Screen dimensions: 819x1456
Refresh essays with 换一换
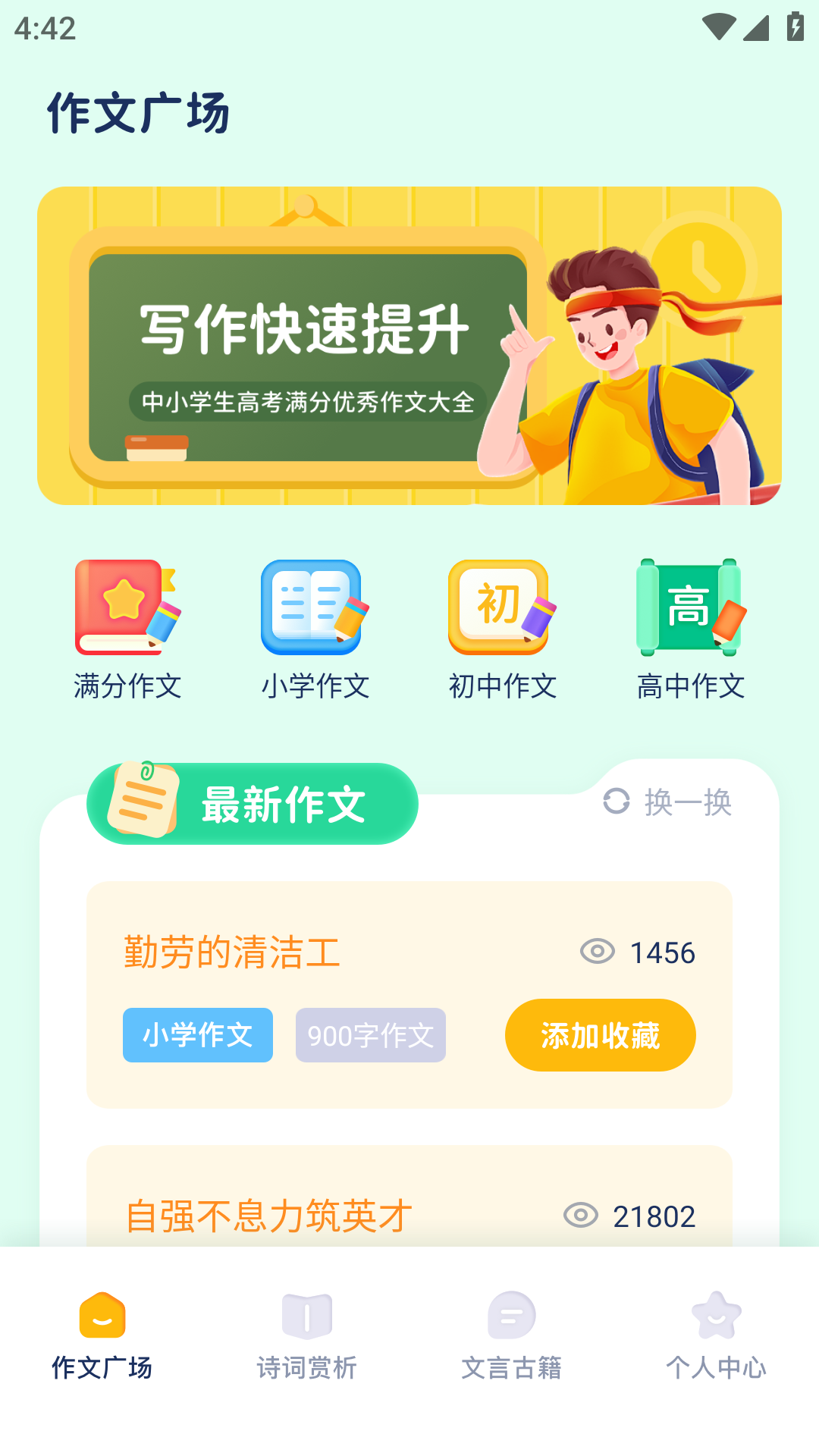[668, 802]
